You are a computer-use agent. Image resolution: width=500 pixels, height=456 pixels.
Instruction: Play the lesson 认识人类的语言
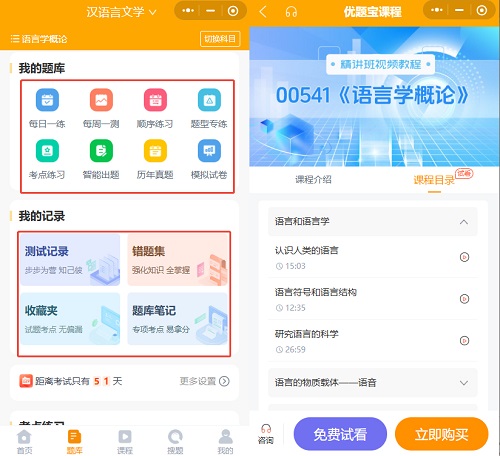[464, 257]
